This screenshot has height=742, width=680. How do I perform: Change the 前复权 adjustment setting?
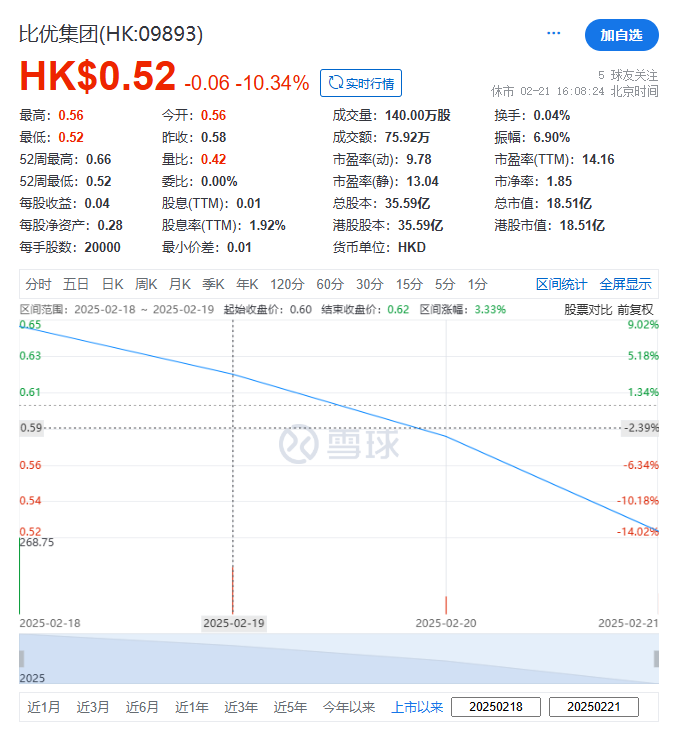point(635,310)
